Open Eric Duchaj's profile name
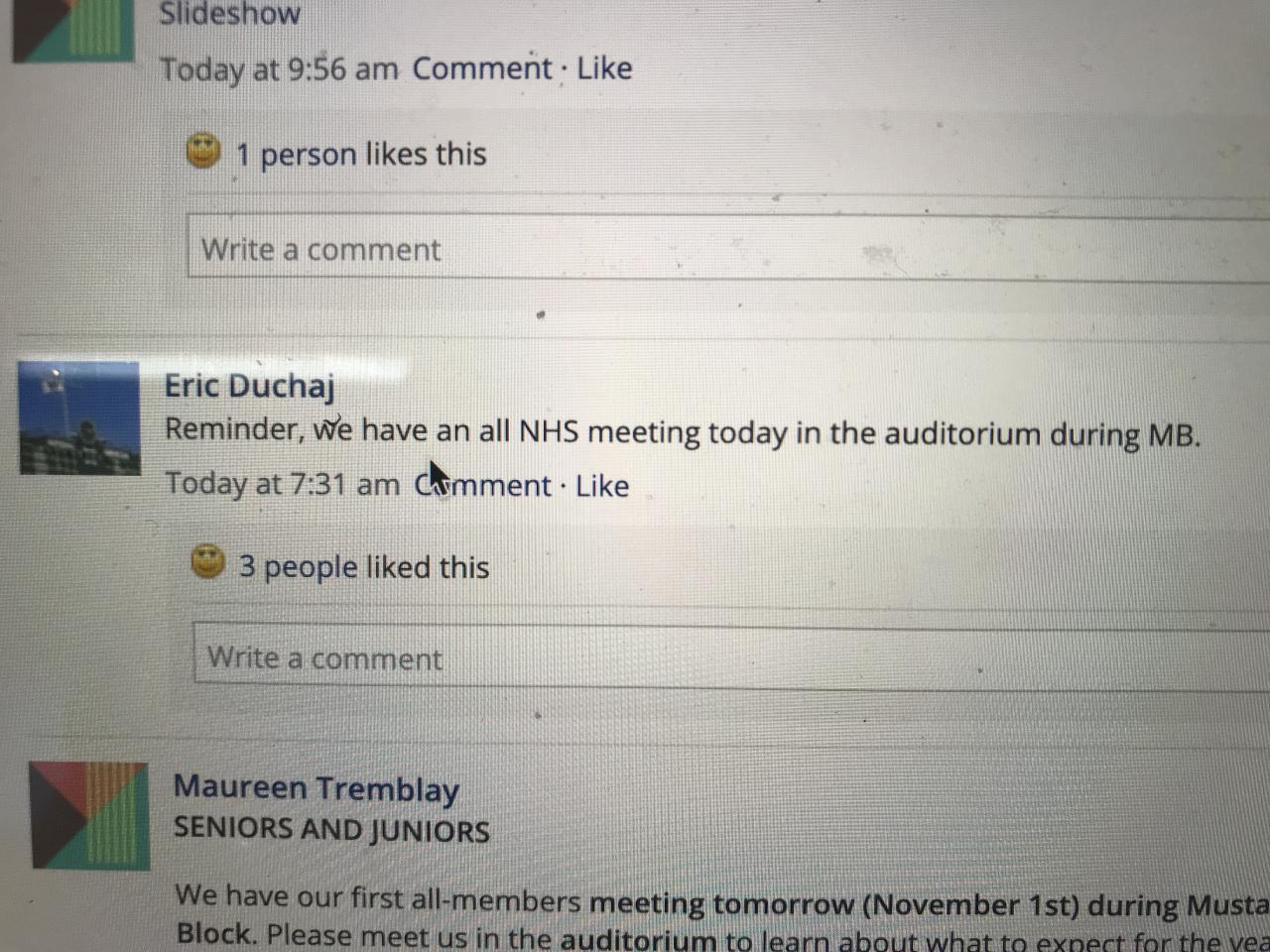 (249, 386)
